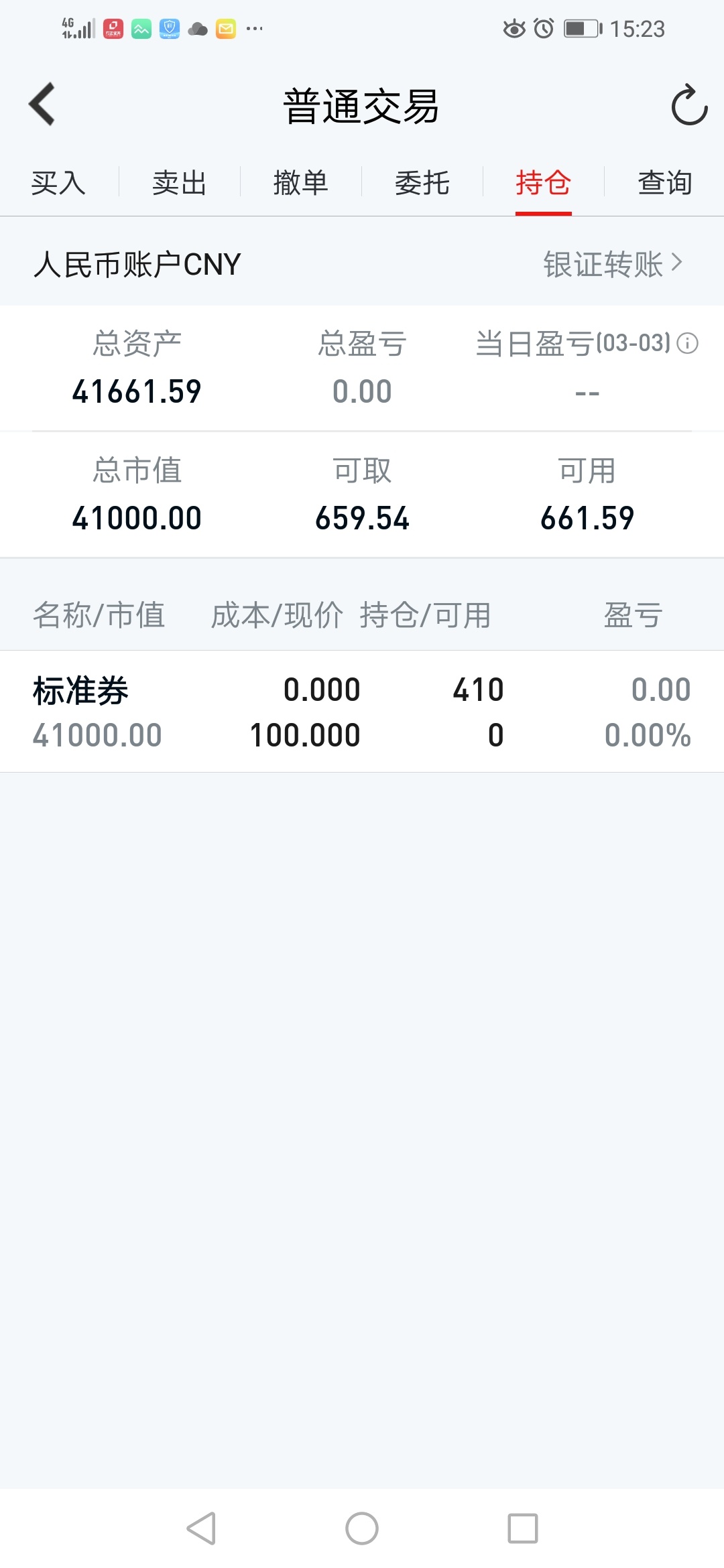The width and height of the screenshot is (724, 1568).
Task: Refresh the holdings data
Action: click(x=689, y=105)
